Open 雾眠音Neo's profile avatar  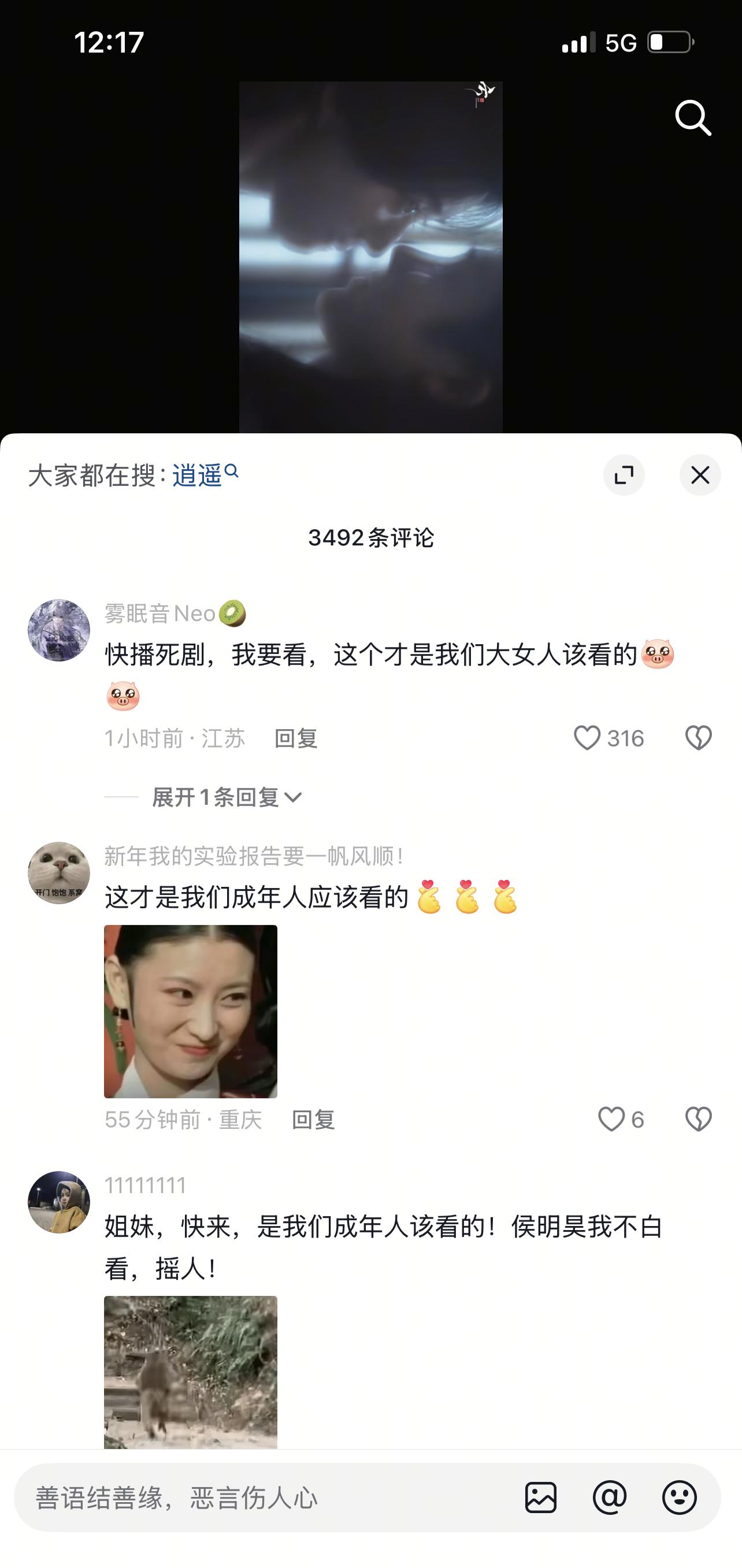click(x=59, y=630)
